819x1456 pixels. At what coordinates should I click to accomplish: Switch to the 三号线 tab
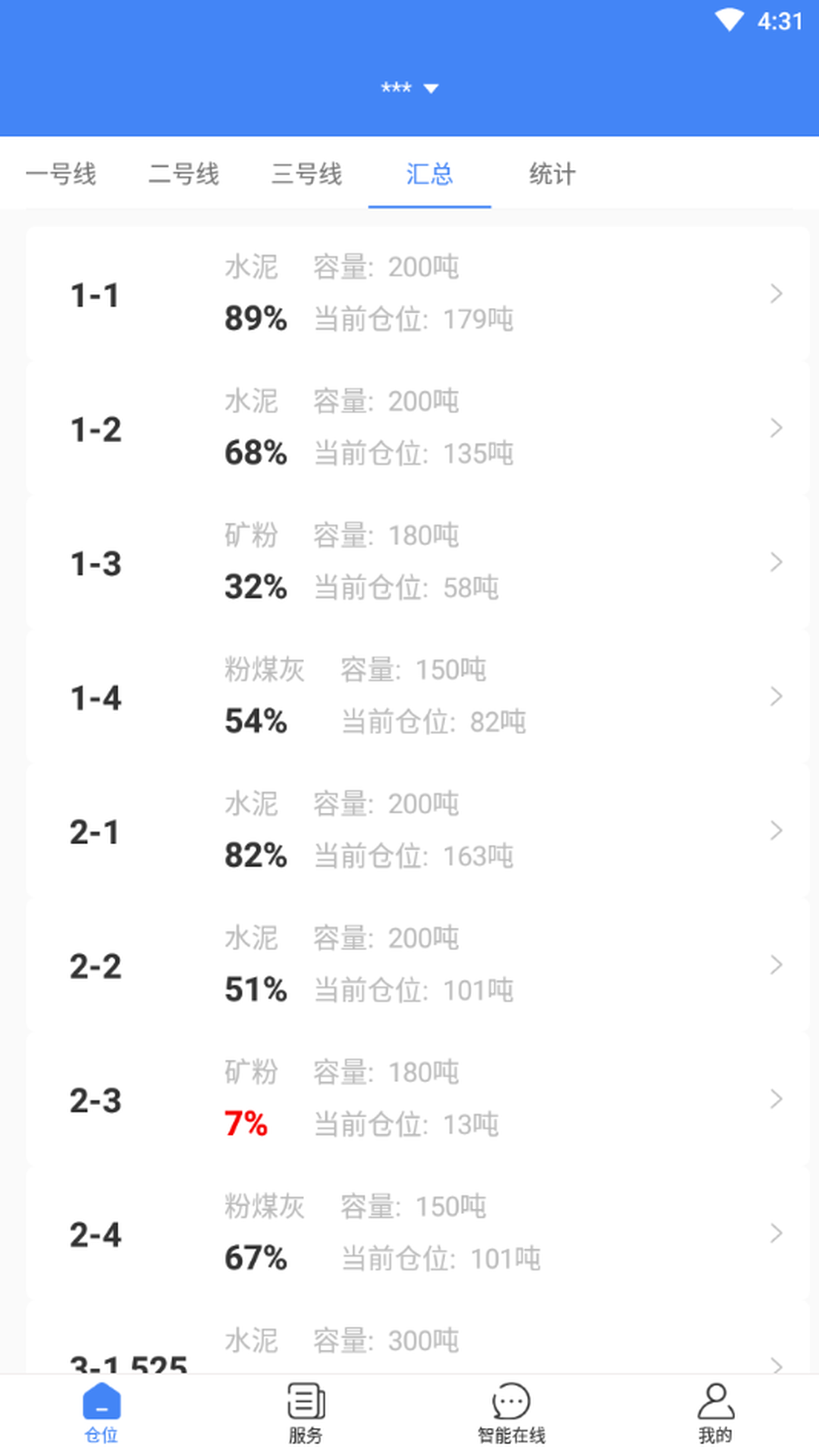307,174
